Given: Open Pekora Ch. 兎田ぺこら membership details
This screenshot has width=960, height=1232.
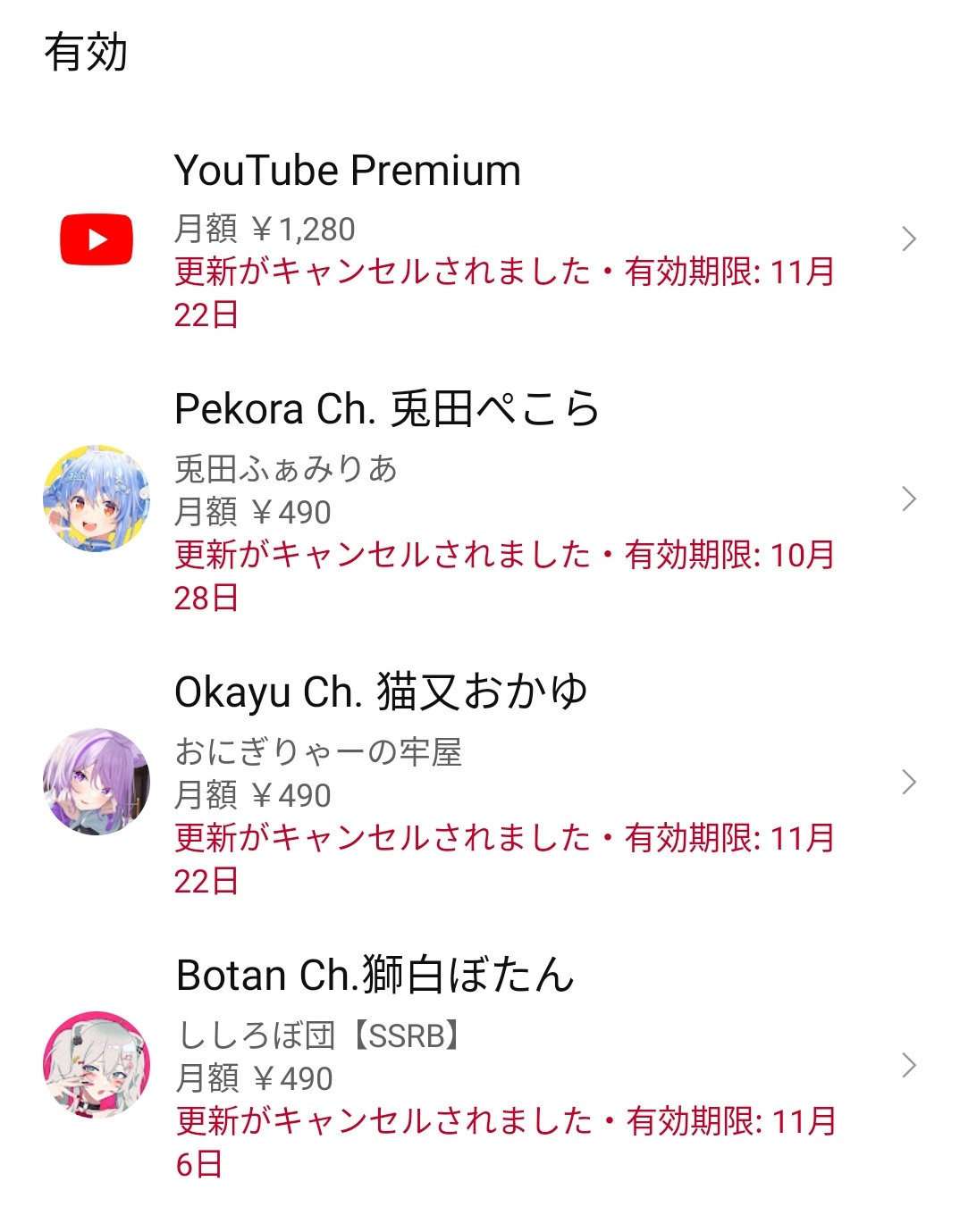Looking at the screenshot, I should click(480, 499).
